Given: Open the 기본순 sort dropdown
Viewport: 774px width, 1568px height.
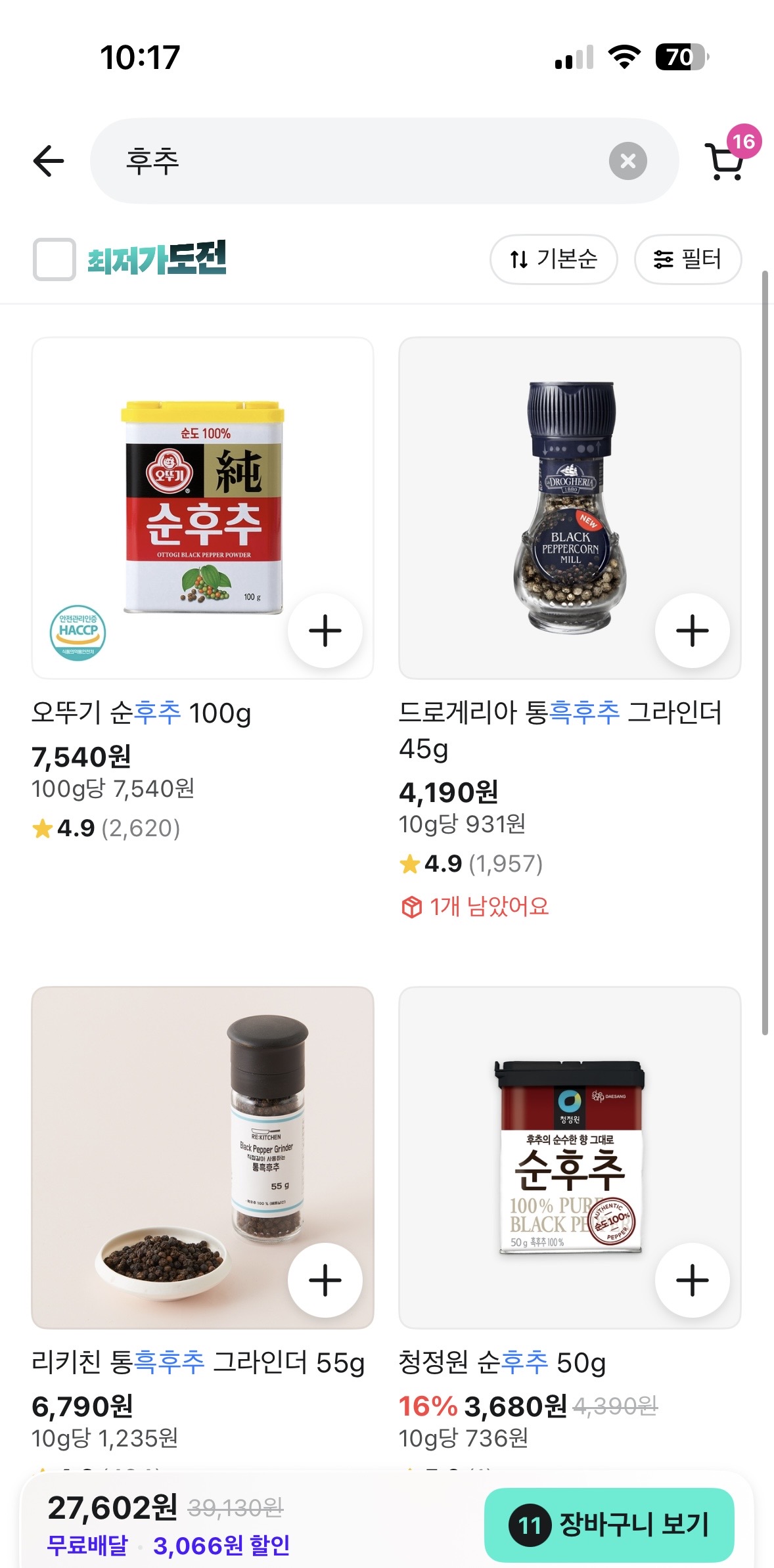Looking at the screenshot, I should 553,259.
